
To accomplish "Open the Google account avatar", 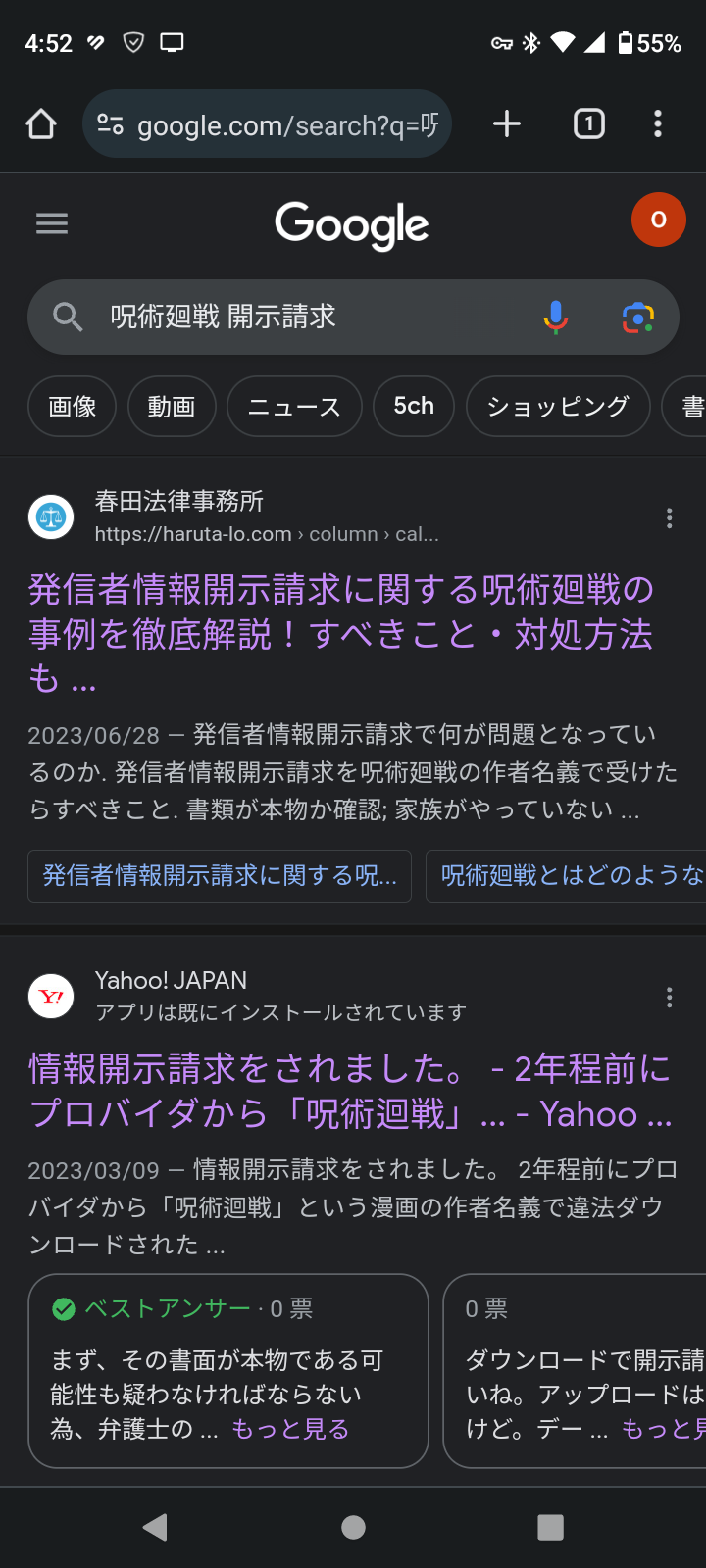I will click(x=658, y=220).
